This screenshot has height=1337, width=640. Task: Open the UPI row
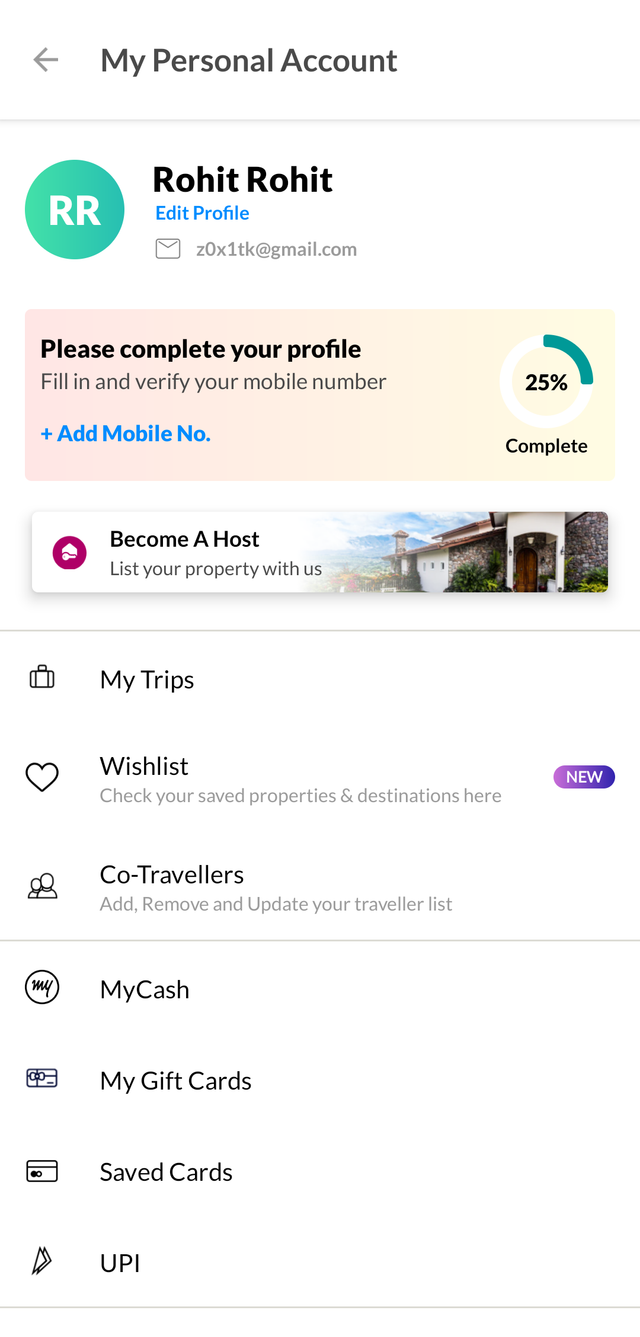point(120,1263)
